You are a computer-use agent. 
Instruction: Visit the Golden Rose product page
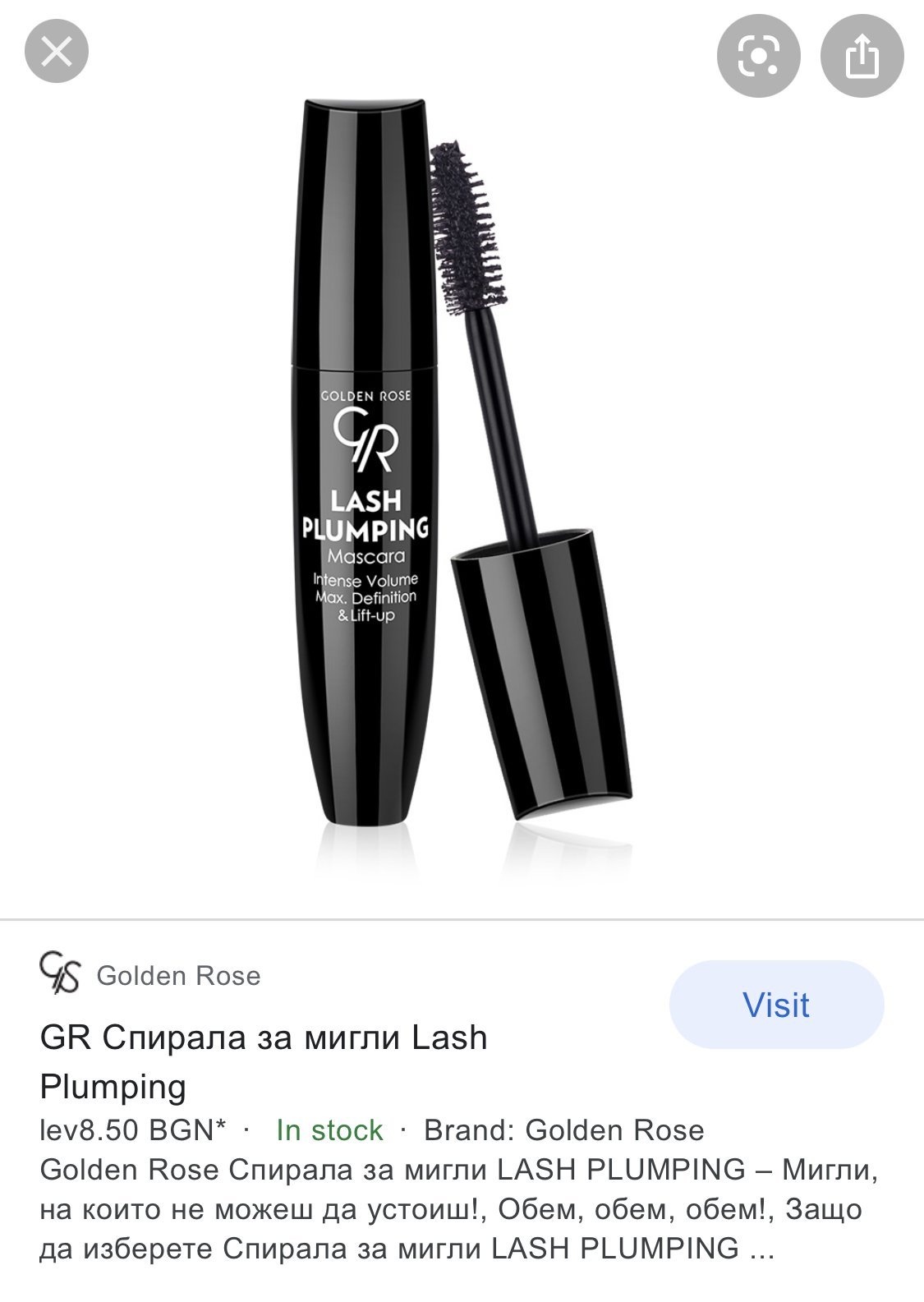click(x=776, y=1005)
